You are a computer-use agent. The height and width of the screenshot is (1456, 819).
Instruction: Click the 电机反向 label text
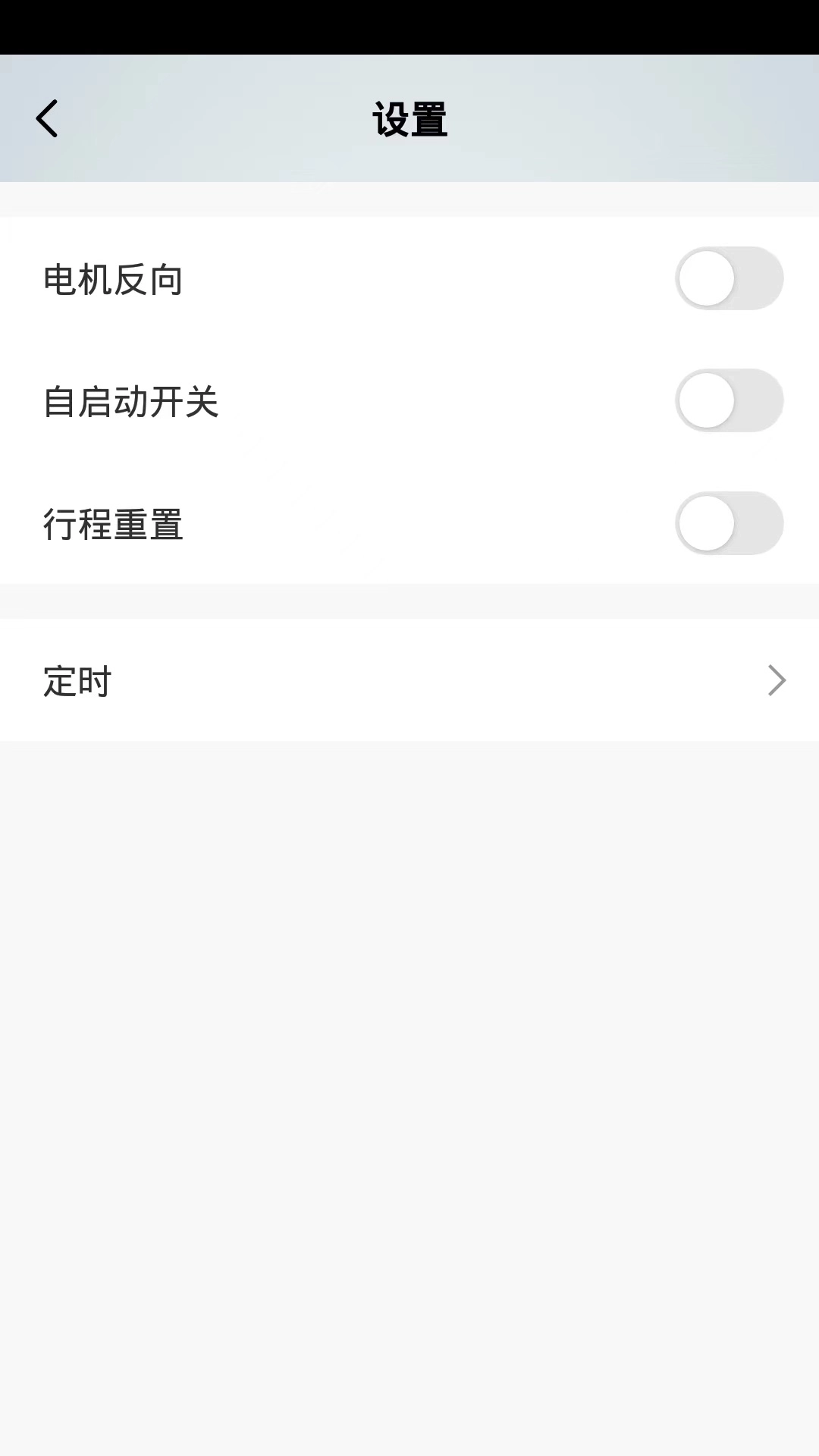point(112,278)
